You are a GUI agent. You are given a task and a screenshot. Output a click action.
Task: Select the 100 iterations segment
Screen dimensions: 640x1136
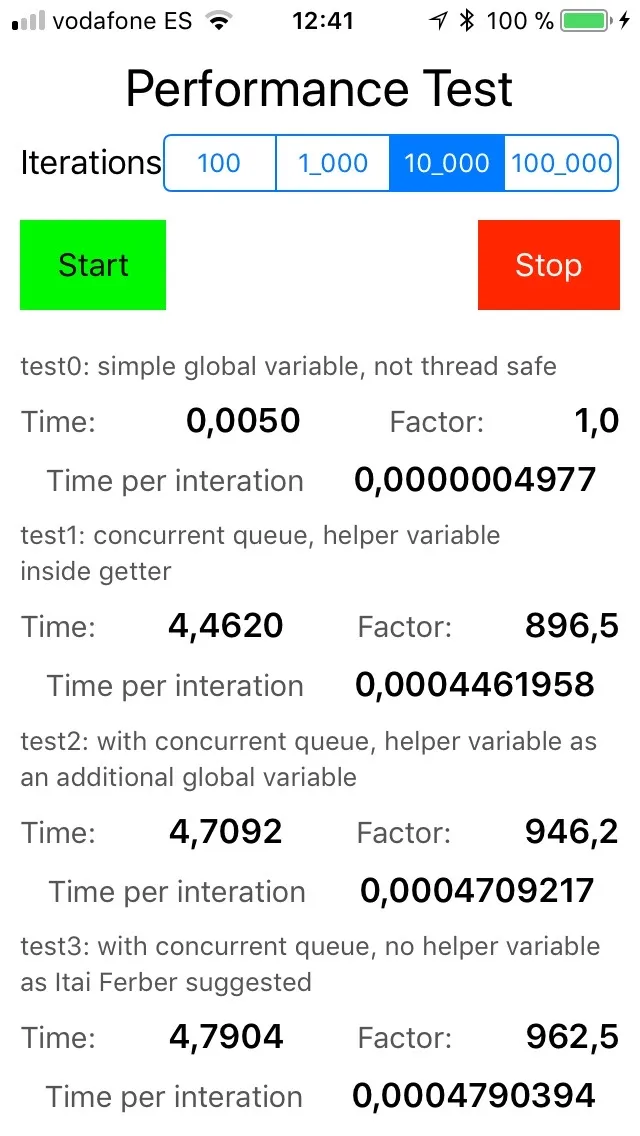point(220,163)
